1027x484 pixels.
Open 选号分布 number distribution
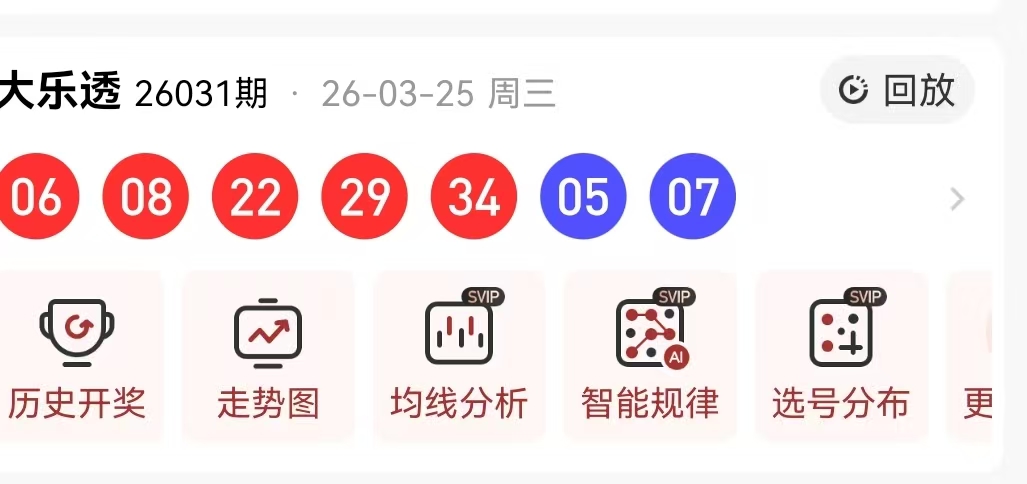(840, 355)
